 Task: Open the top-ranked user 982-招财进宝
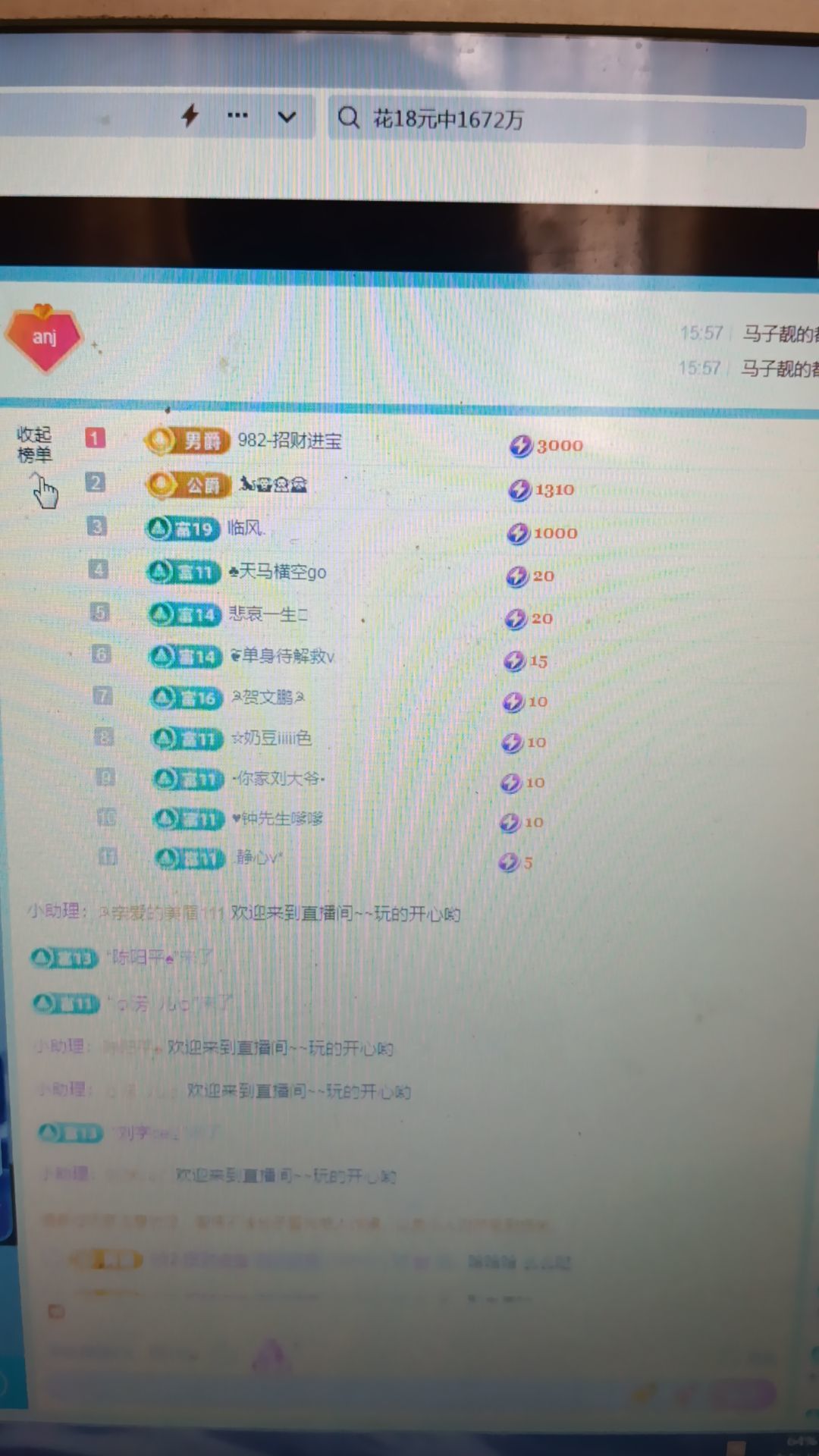289,441
